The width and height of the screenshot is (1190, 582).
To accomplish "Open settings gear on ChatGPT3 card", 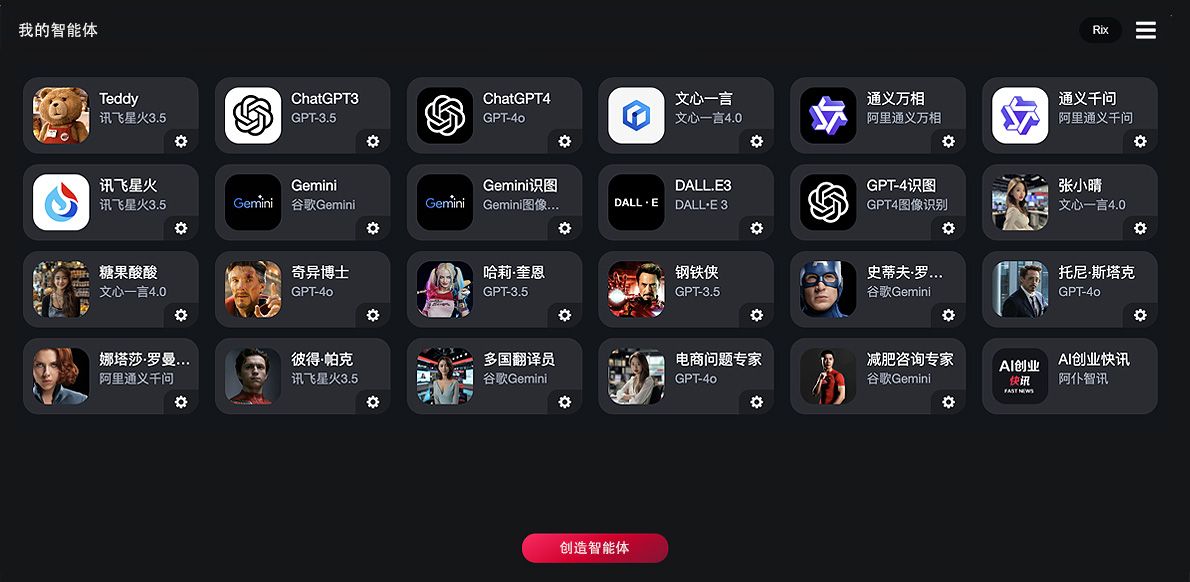I will point(373,142).
